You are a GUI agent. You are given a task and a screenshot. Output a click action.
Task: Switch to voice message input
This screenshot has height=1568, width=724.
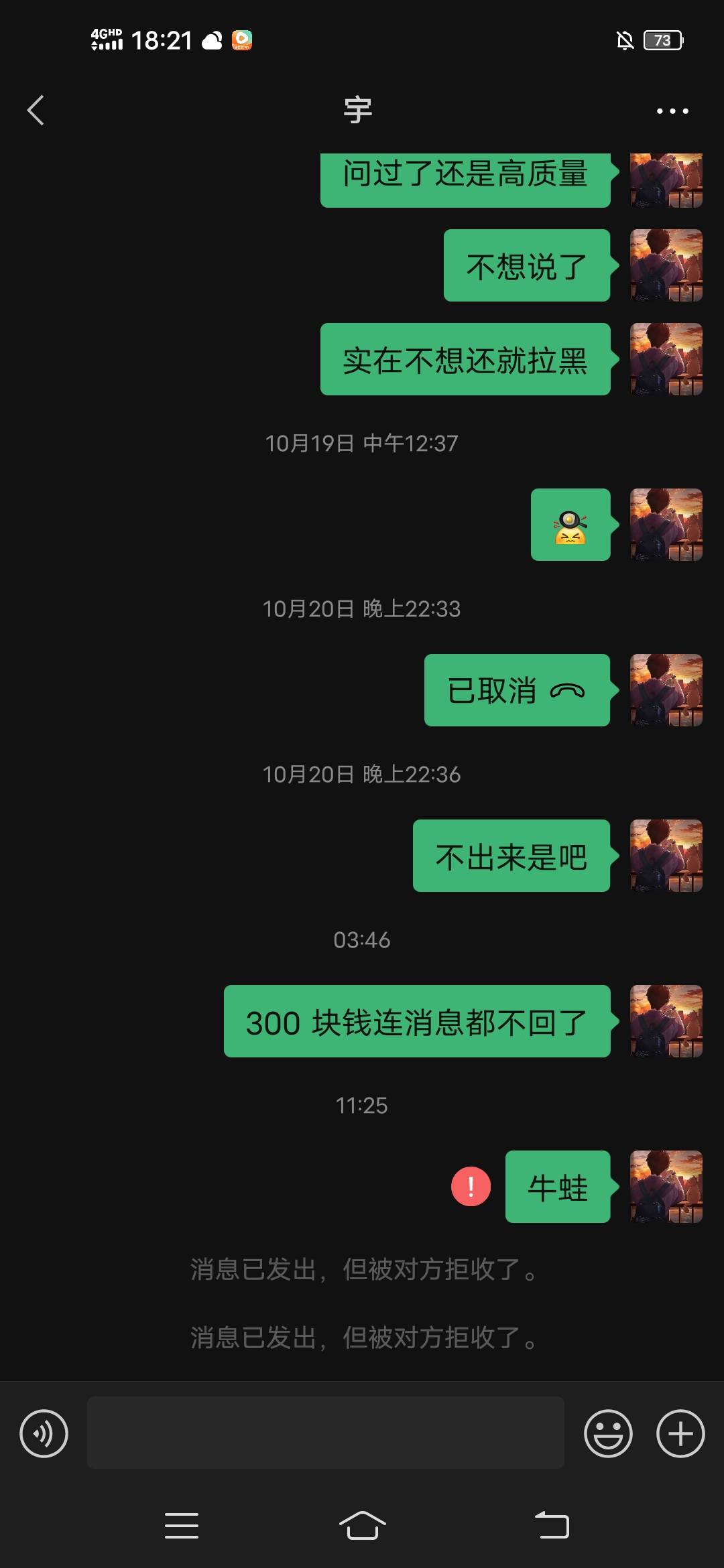pos(44,1433)
